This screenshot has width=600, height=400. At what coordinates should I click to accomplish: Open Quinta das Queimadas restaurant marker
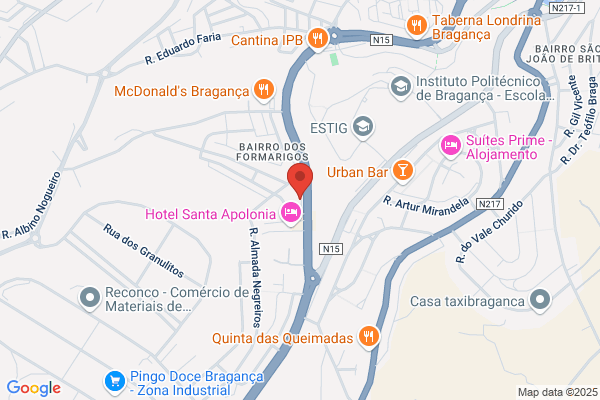click(x=369, y=337)
